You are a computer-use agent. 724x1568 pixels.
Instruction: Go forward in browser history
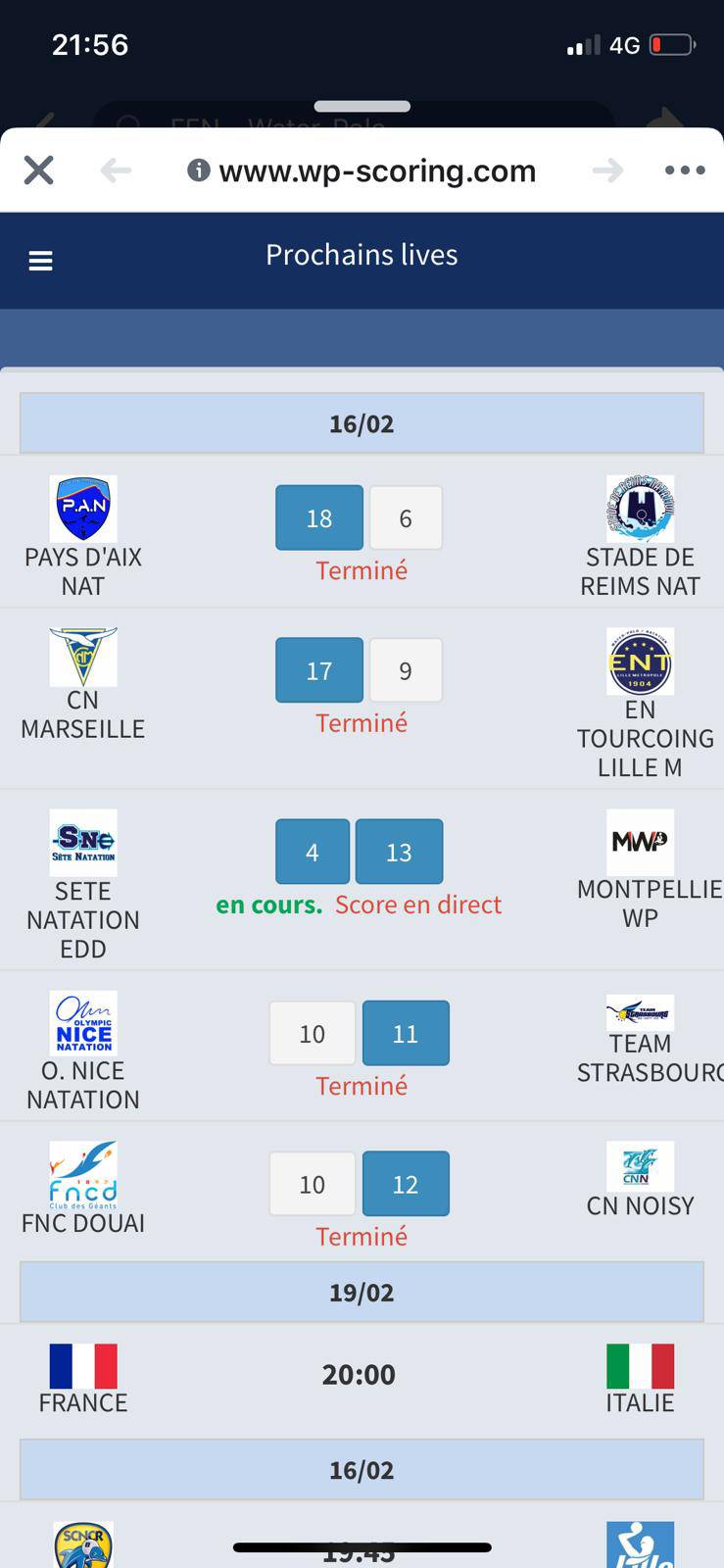(607, 171)
